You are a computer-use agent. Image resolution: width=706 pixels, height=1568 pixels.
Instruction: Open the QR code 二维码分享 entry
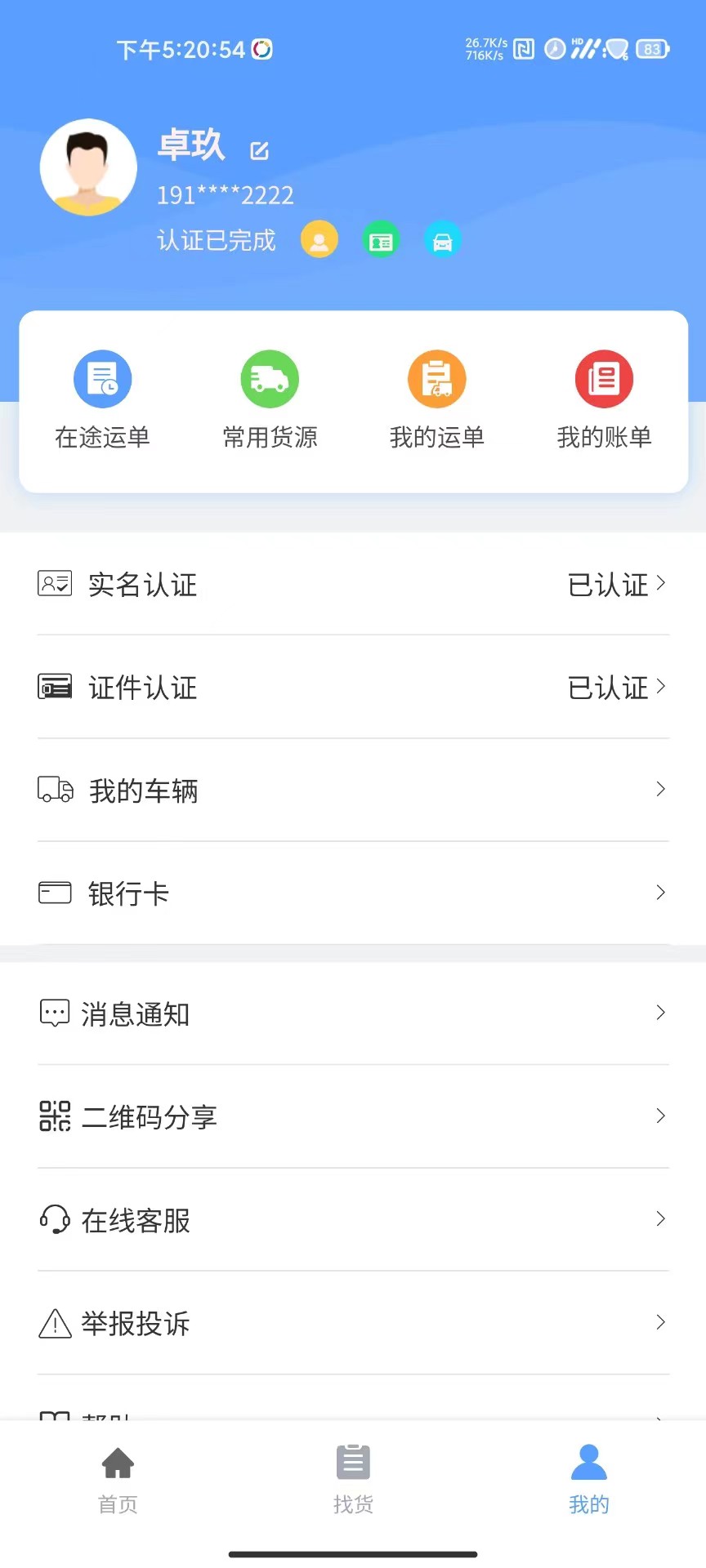(353, 1117)
